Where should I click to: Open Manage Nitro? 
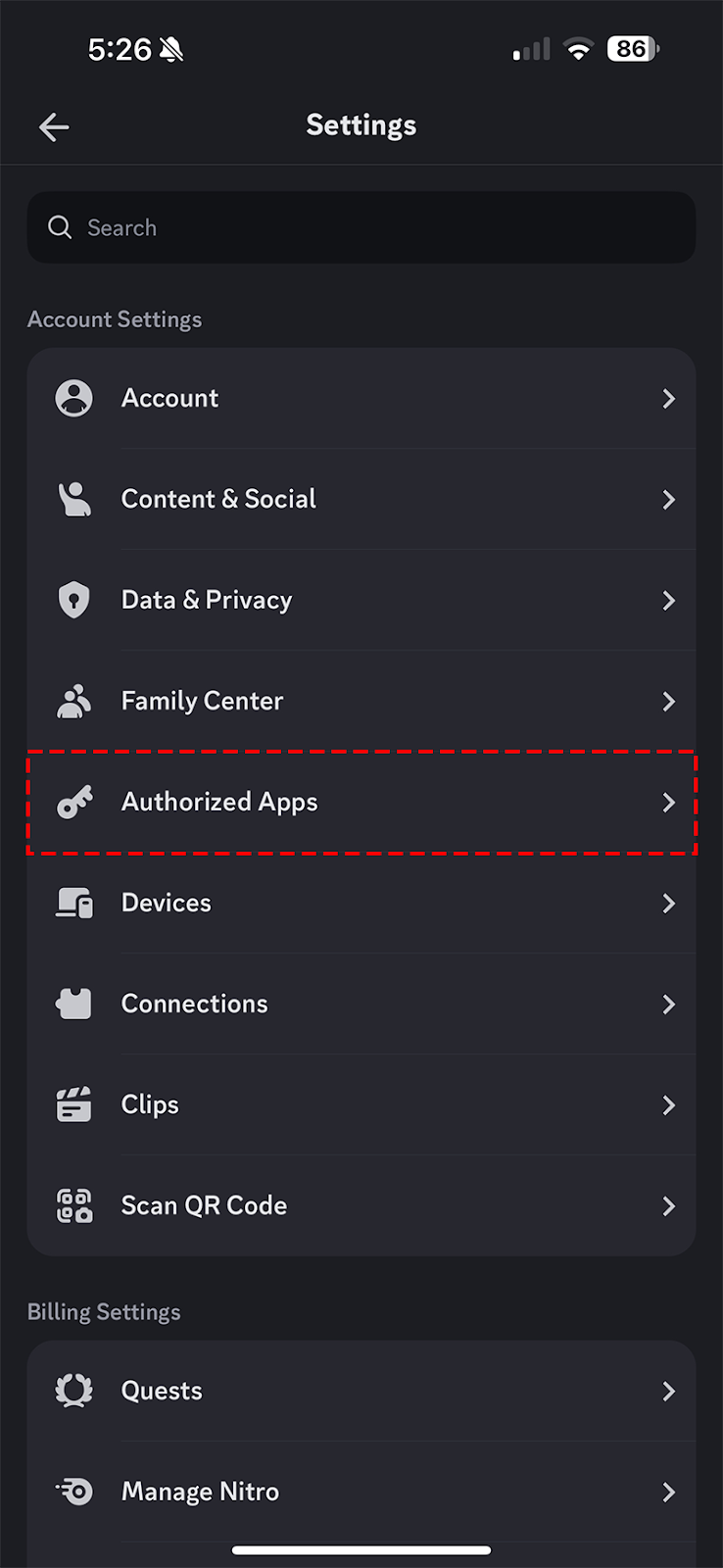(361, 1492)
